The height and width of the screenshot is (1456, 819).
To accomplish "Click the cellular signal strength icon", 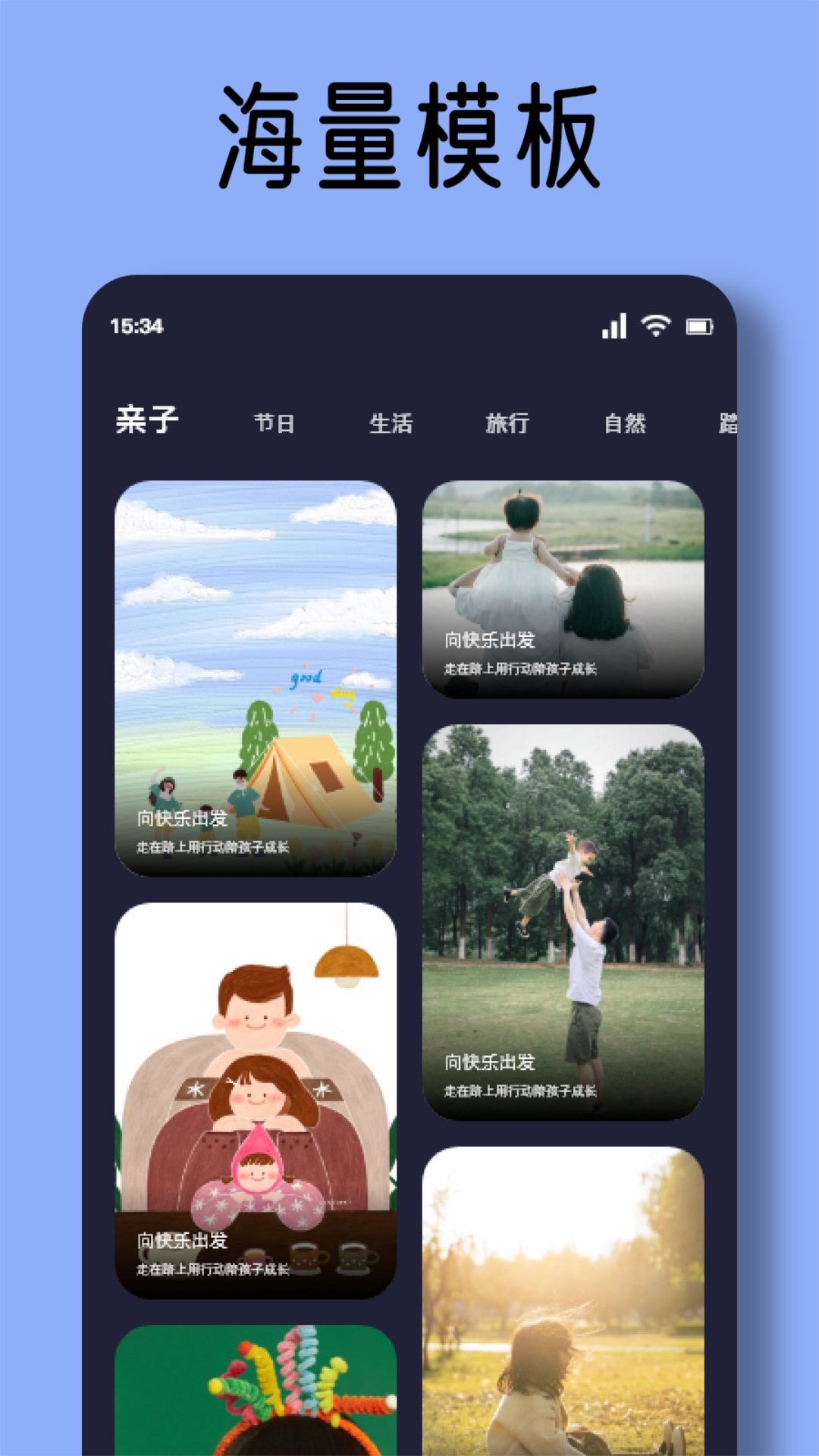I will pyautogui.click(x=613, y=326).
